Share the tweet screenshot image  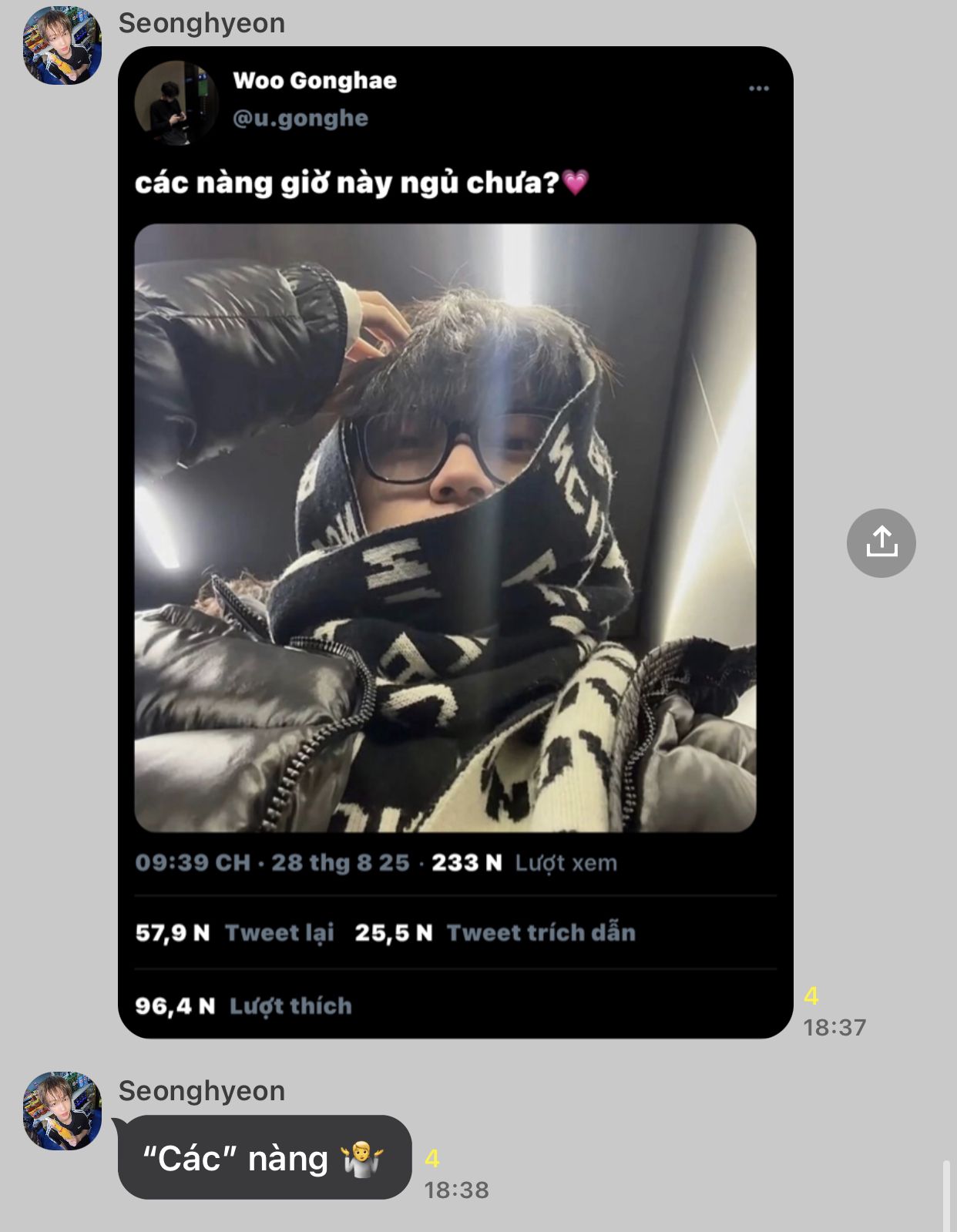click(881, 542)
